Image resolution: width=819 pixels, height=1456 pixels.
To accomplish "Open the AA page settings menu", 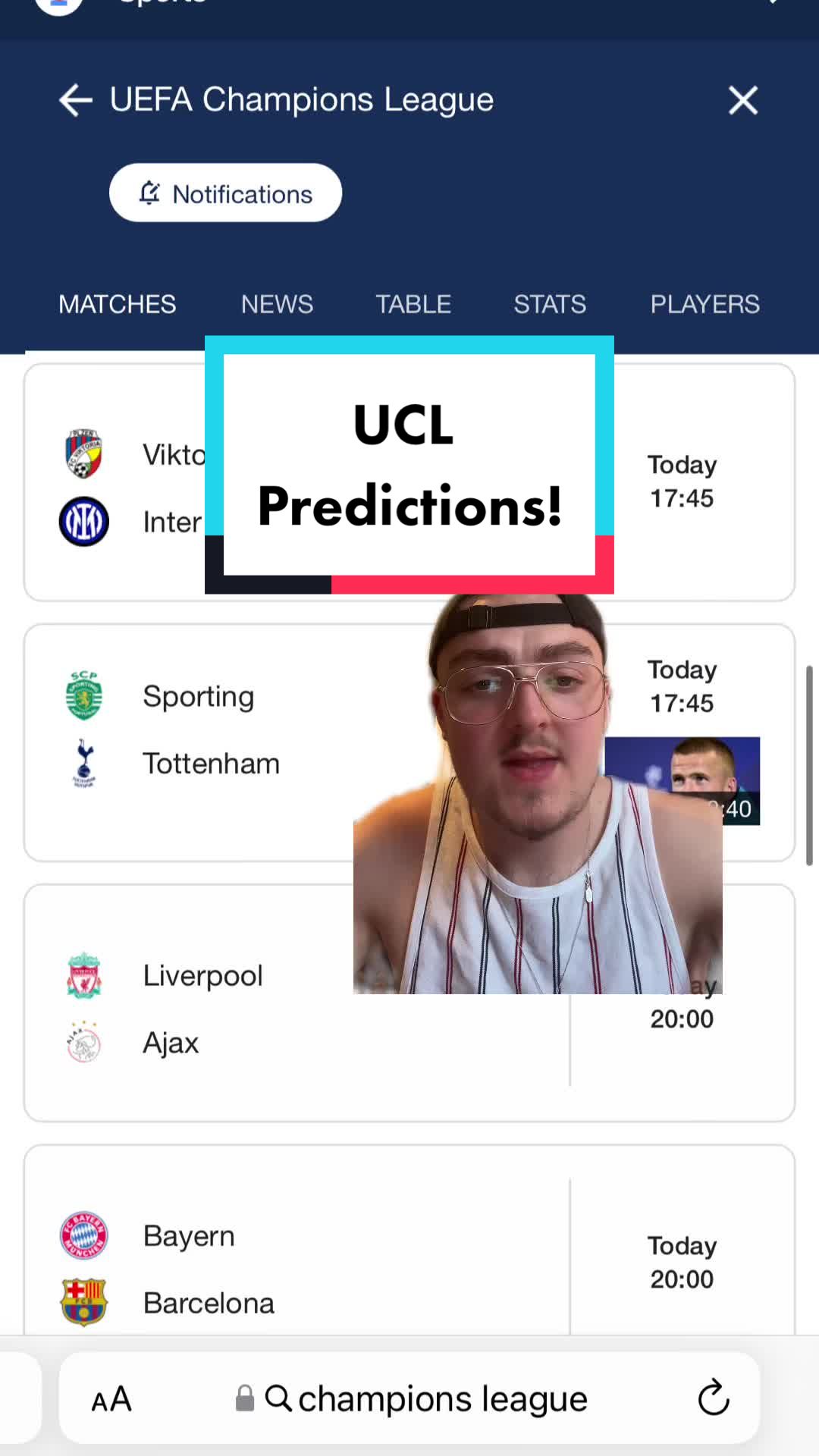I will 111,1398.
